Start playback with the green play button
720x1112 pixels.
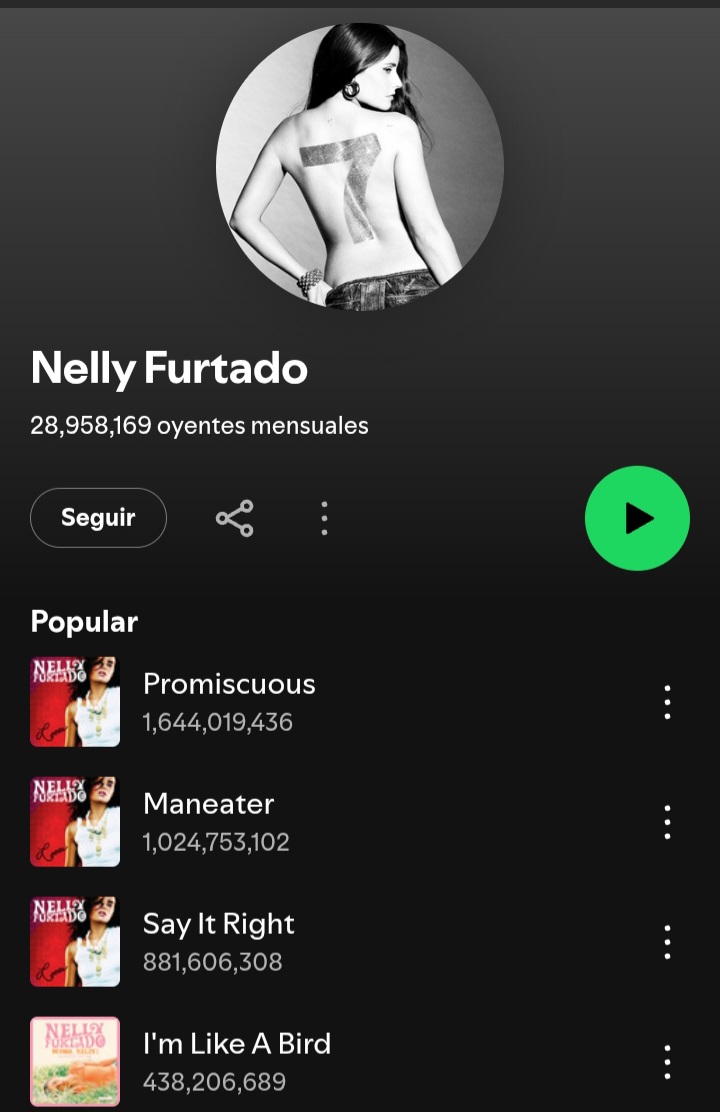tap(637, 518)
